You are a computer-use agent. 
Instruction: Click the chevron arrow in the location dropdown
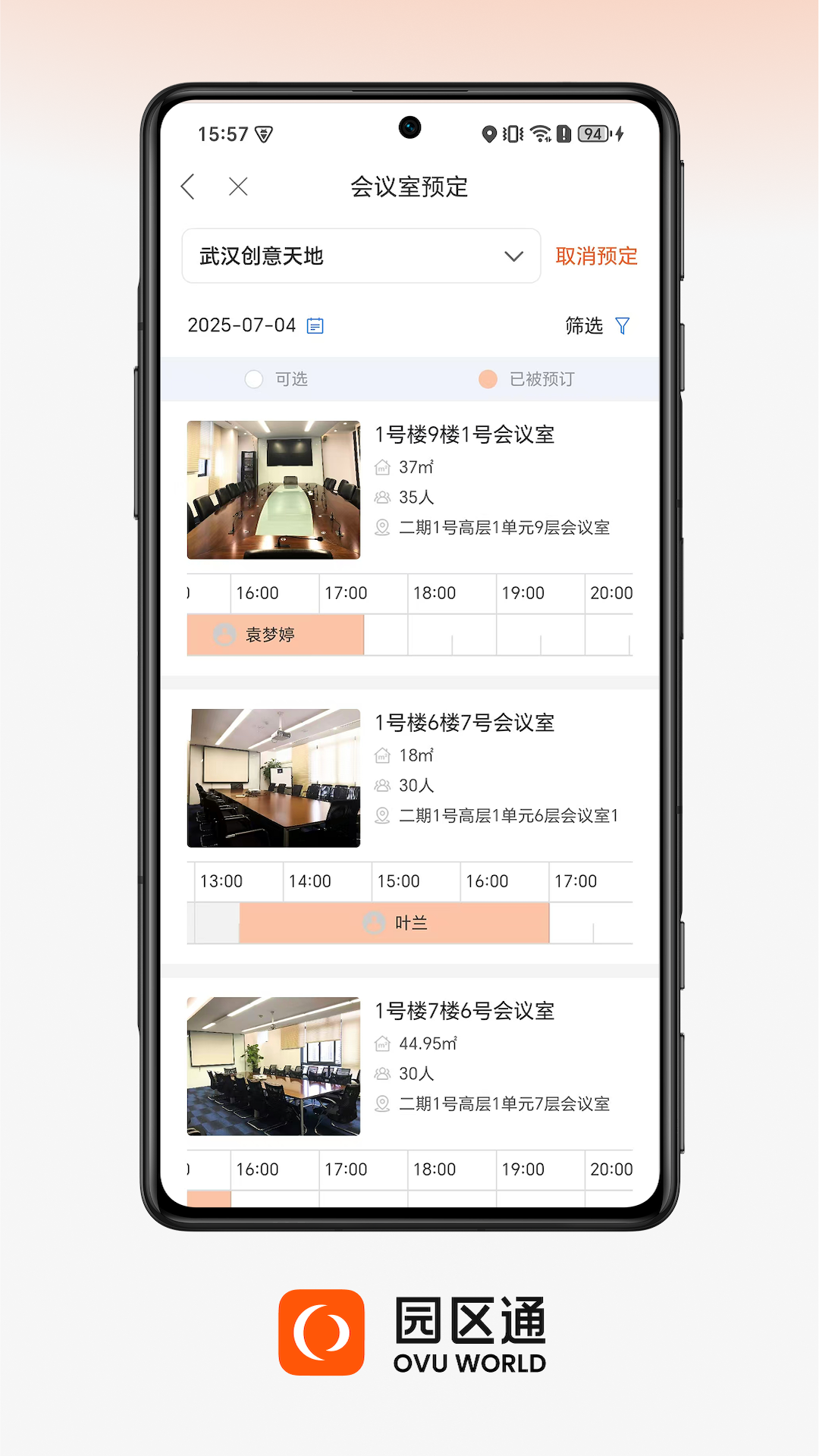[x=513, y=256]
